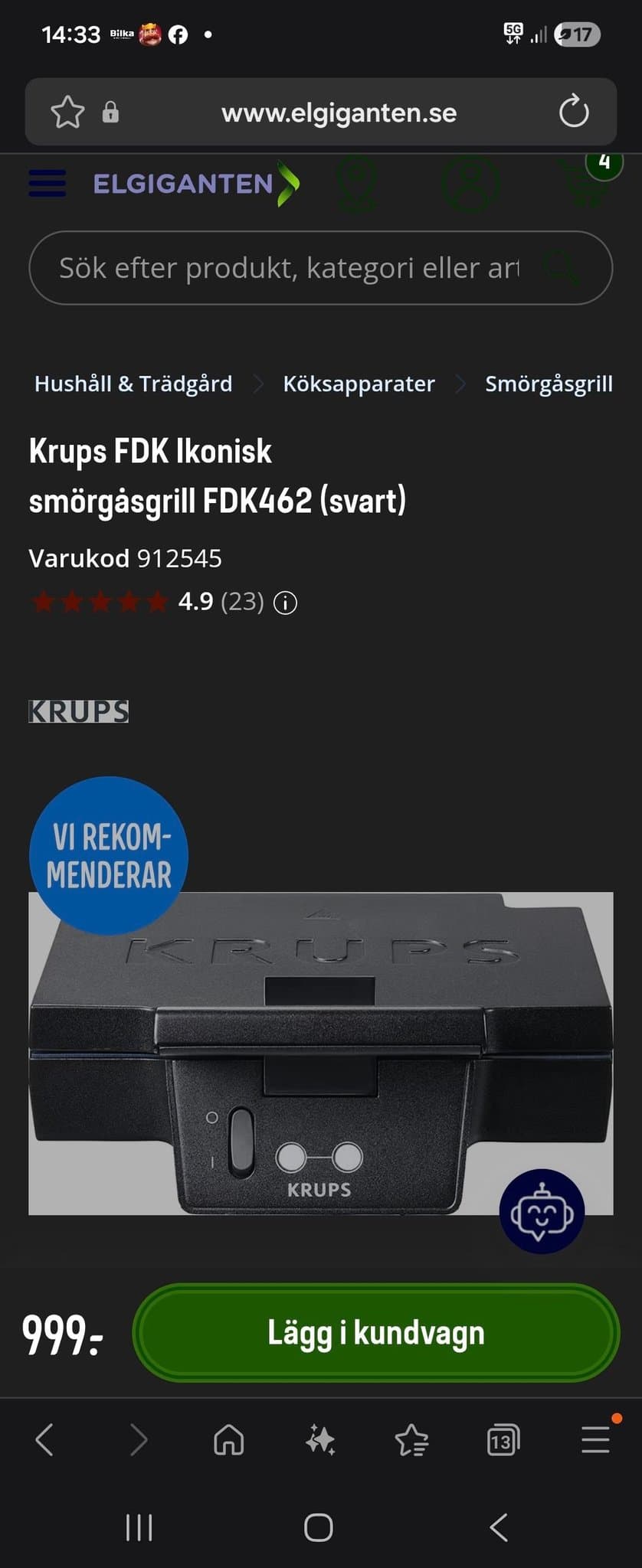Open the Smörgåsgrill category
The image size is (642, 1568).
tap(549, 384)
